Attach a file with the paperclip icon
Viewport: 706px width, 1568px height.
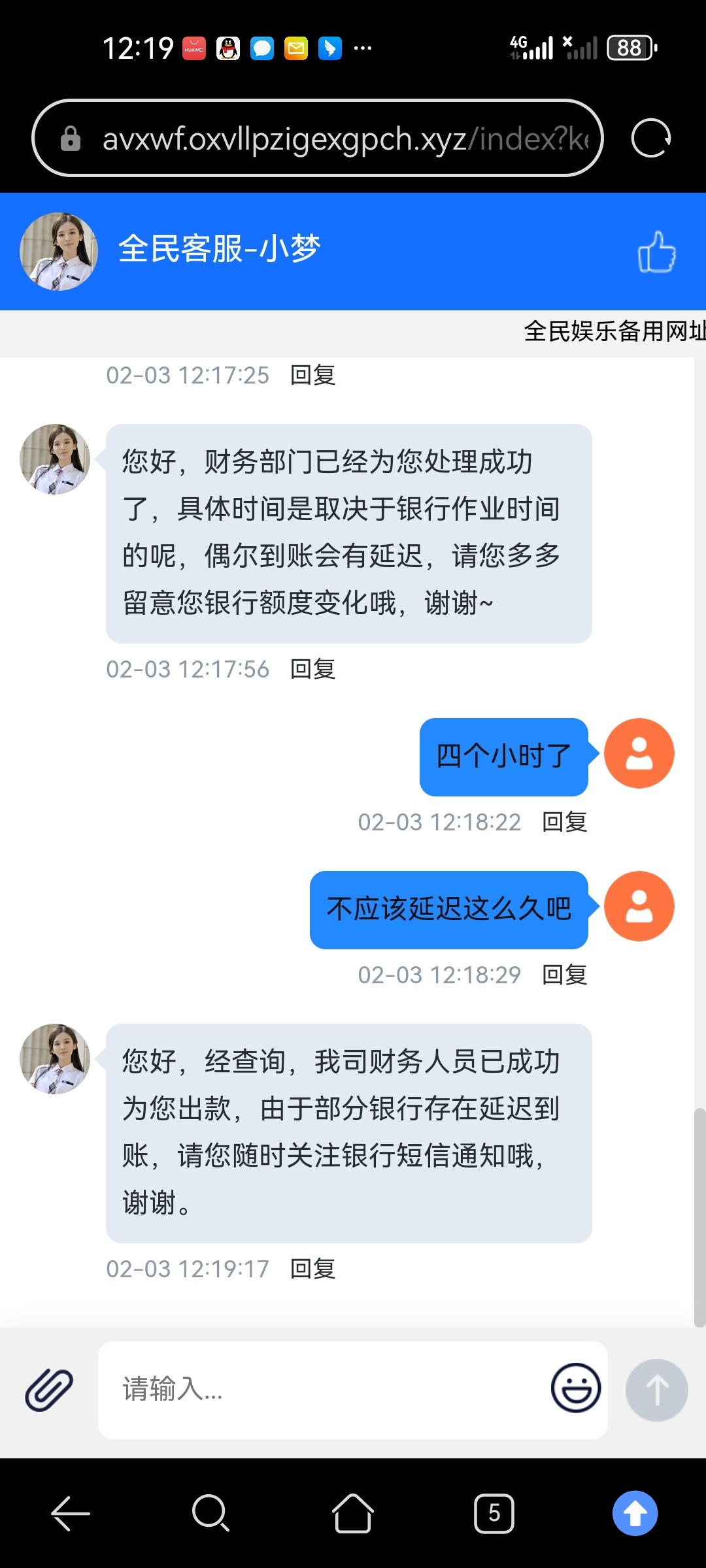[49, 1390]
